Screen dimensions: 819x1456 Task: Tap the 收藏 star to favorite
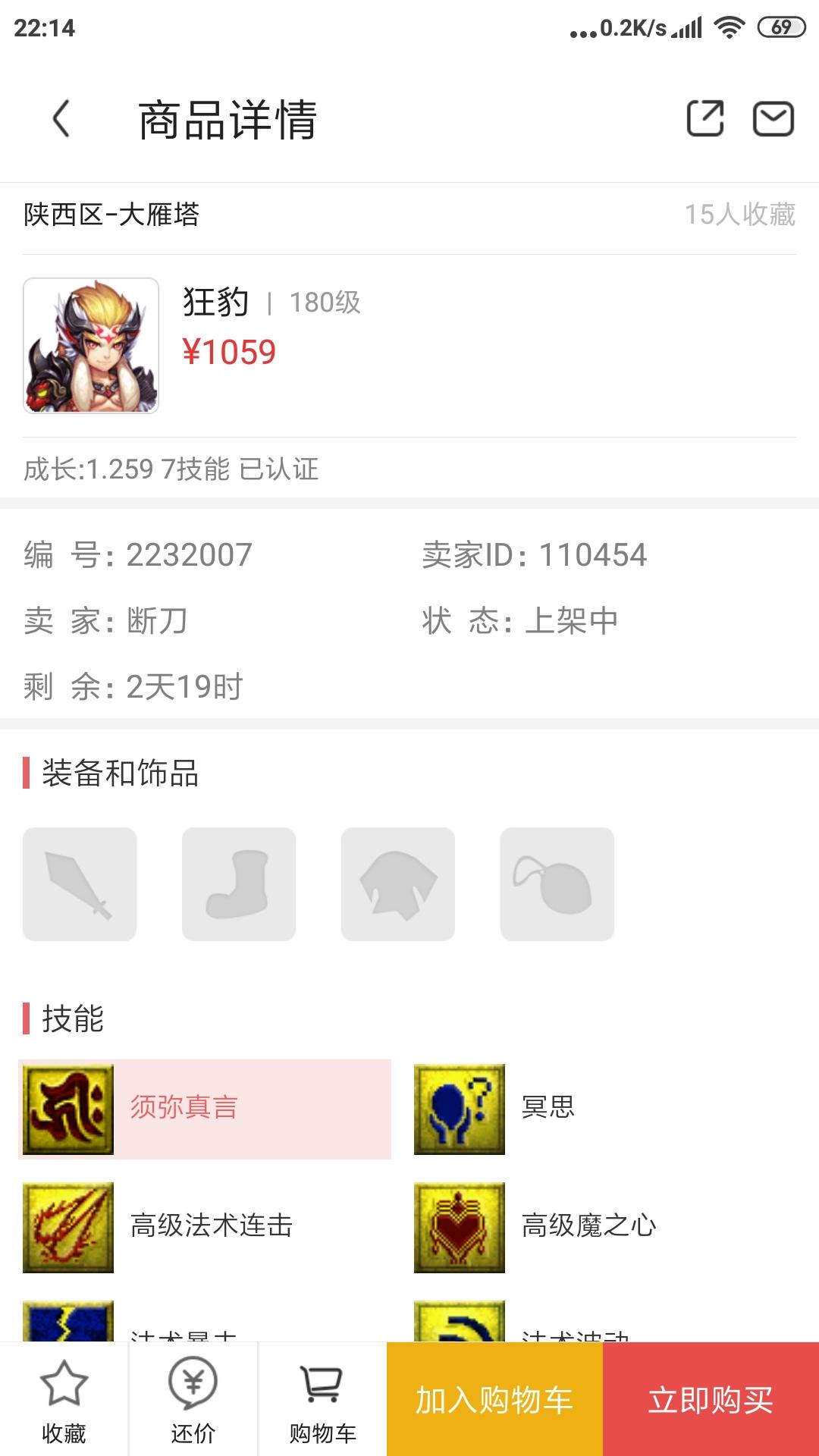click(x=64, y=1400)
